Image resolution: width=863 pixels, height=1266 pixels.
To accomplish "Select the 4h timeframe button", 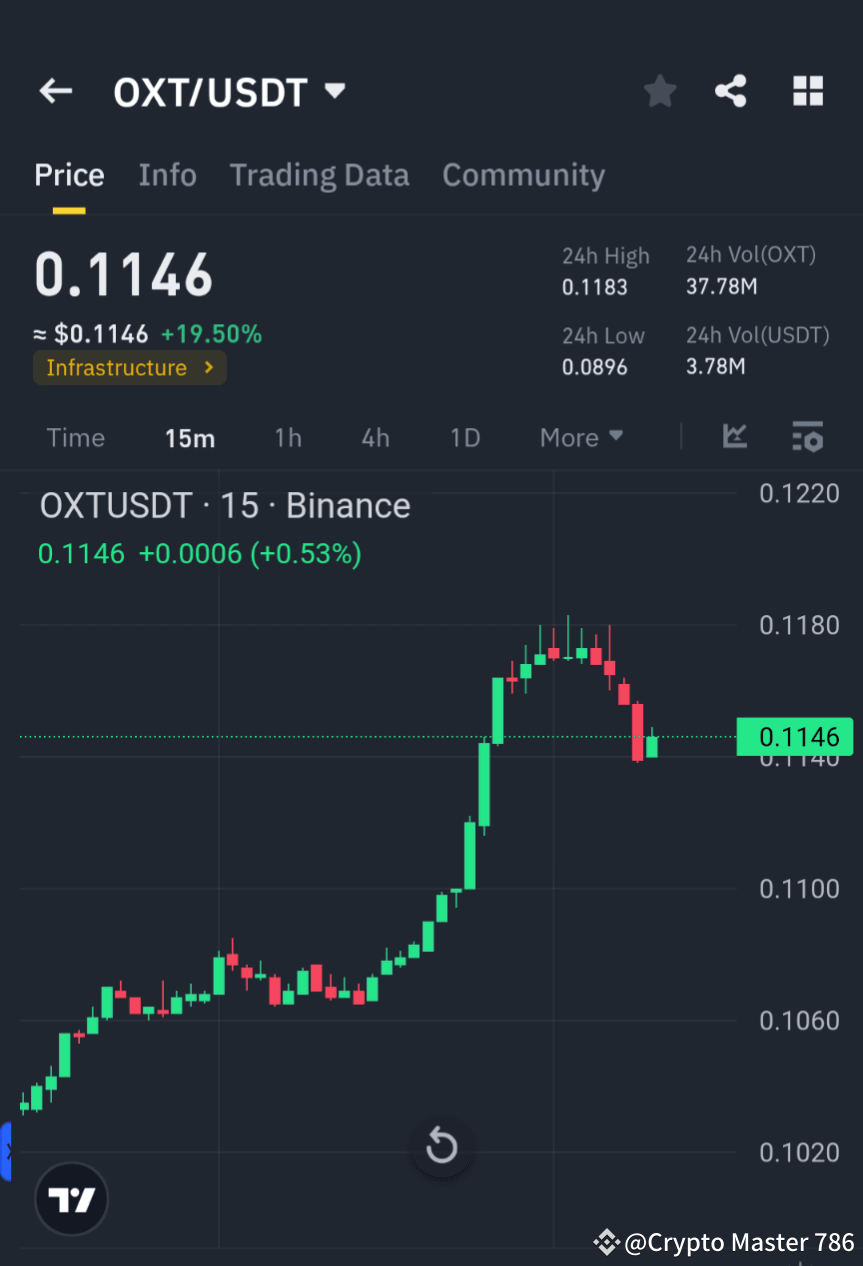I will (x=375, y=437).
